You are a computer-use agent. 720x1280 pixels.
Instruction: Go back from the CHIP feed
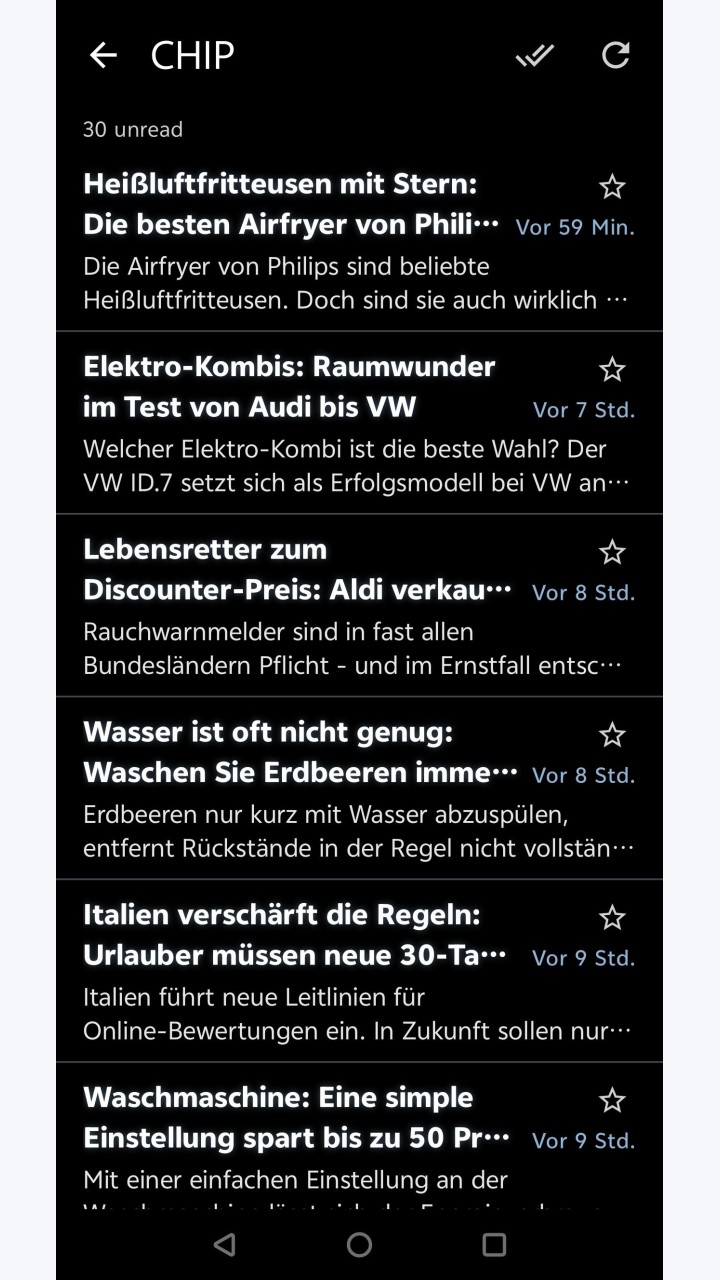pyautogui.click(x=103, y=55)
